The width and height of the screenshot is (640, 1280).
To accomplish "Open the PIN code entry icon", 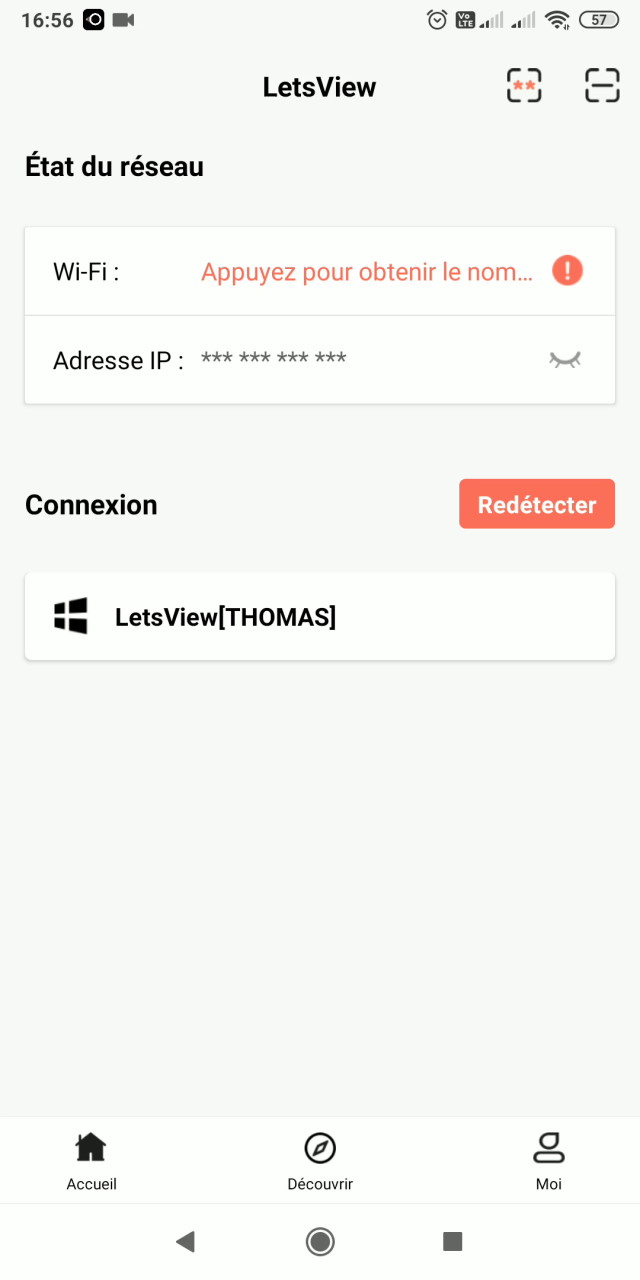I will pyautogui.click(x=524, y=86).
